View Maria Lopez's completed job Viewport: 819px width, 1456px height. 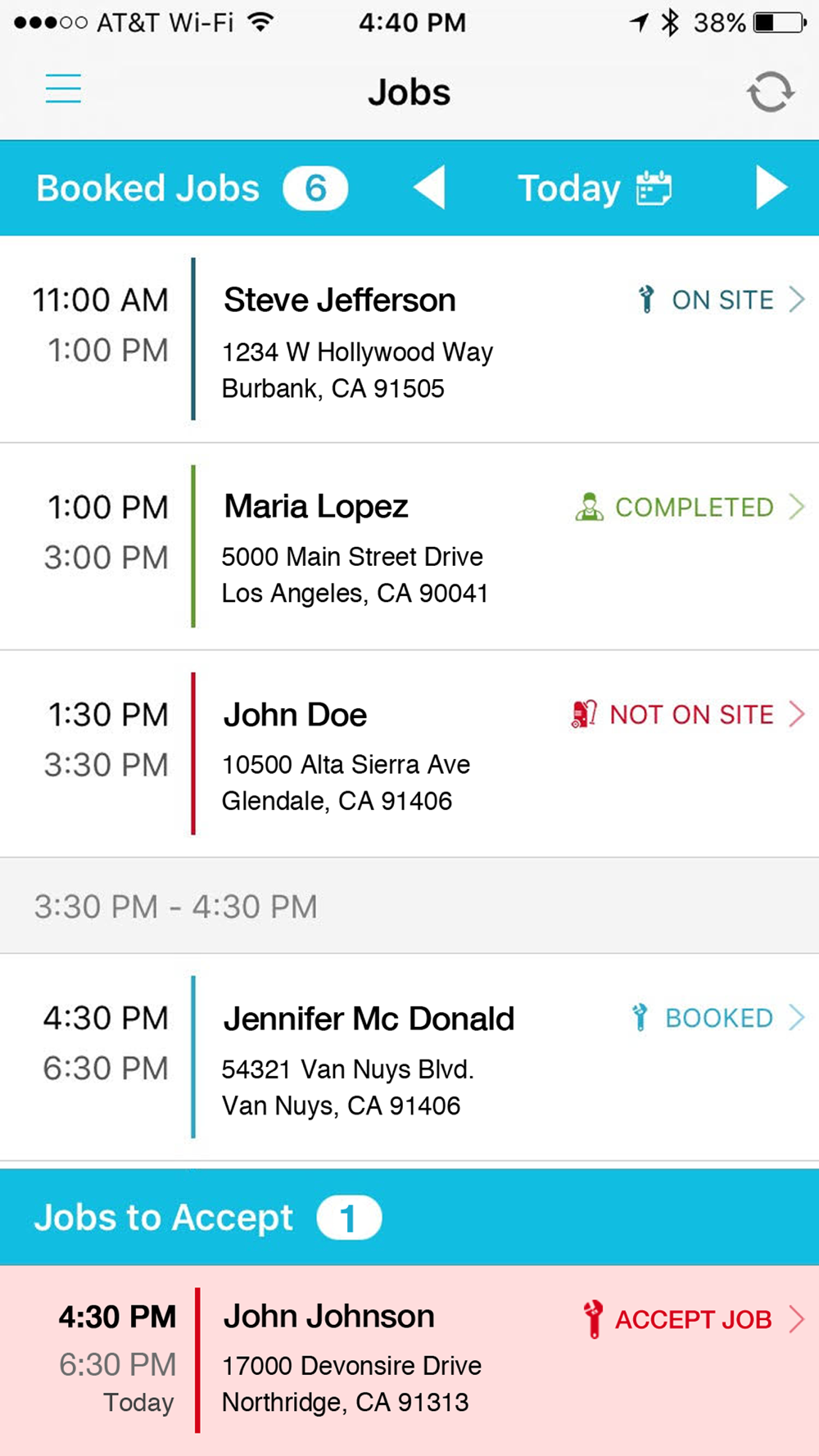click(409, 546)
